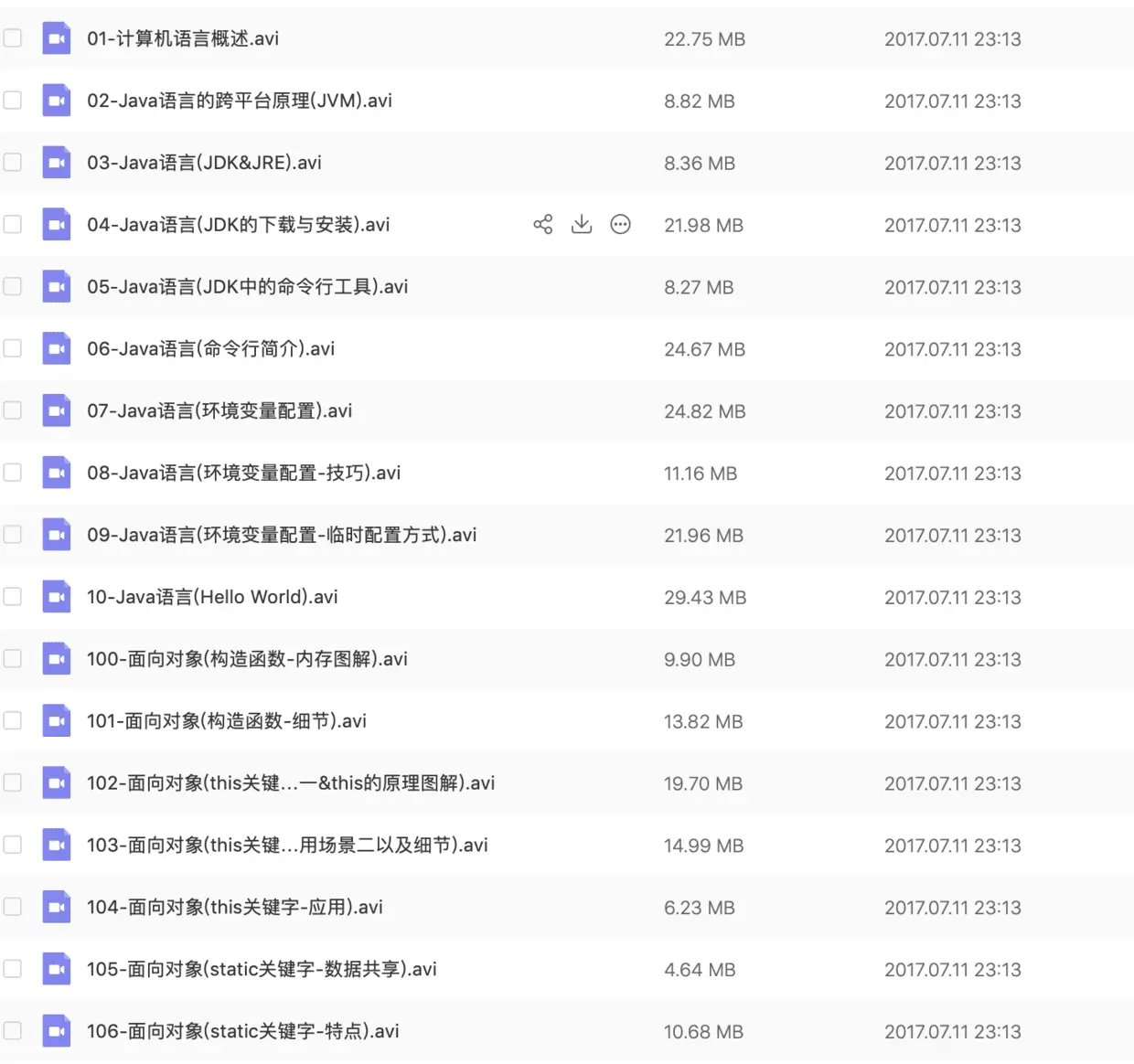Mark the checkbox beside 102-面向对象 this原理图解 file

[13, 783]
